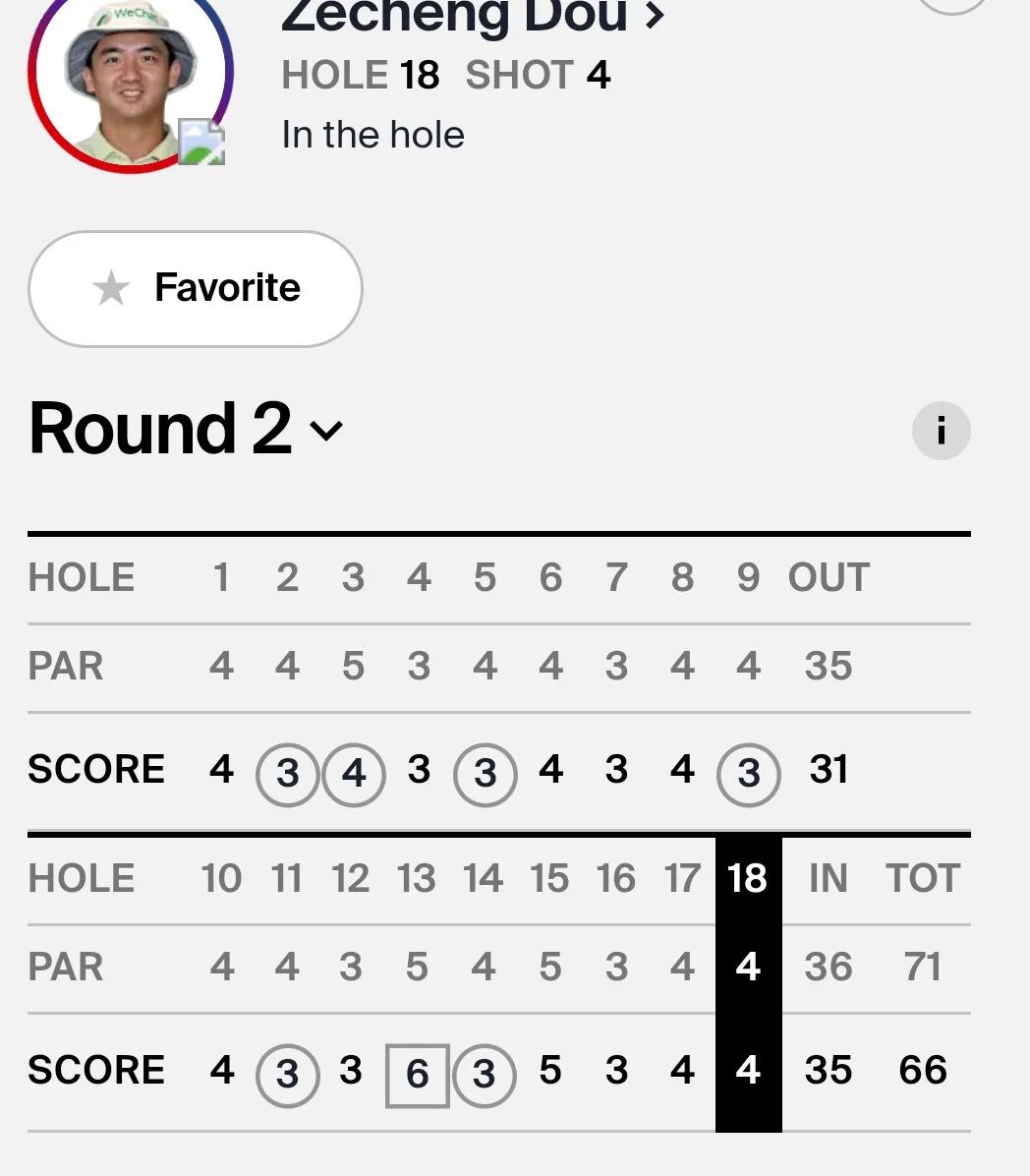1030x1176 pixels.
Task: Open Zecheng Dou's player profile
Action: (x=472, y=16)
